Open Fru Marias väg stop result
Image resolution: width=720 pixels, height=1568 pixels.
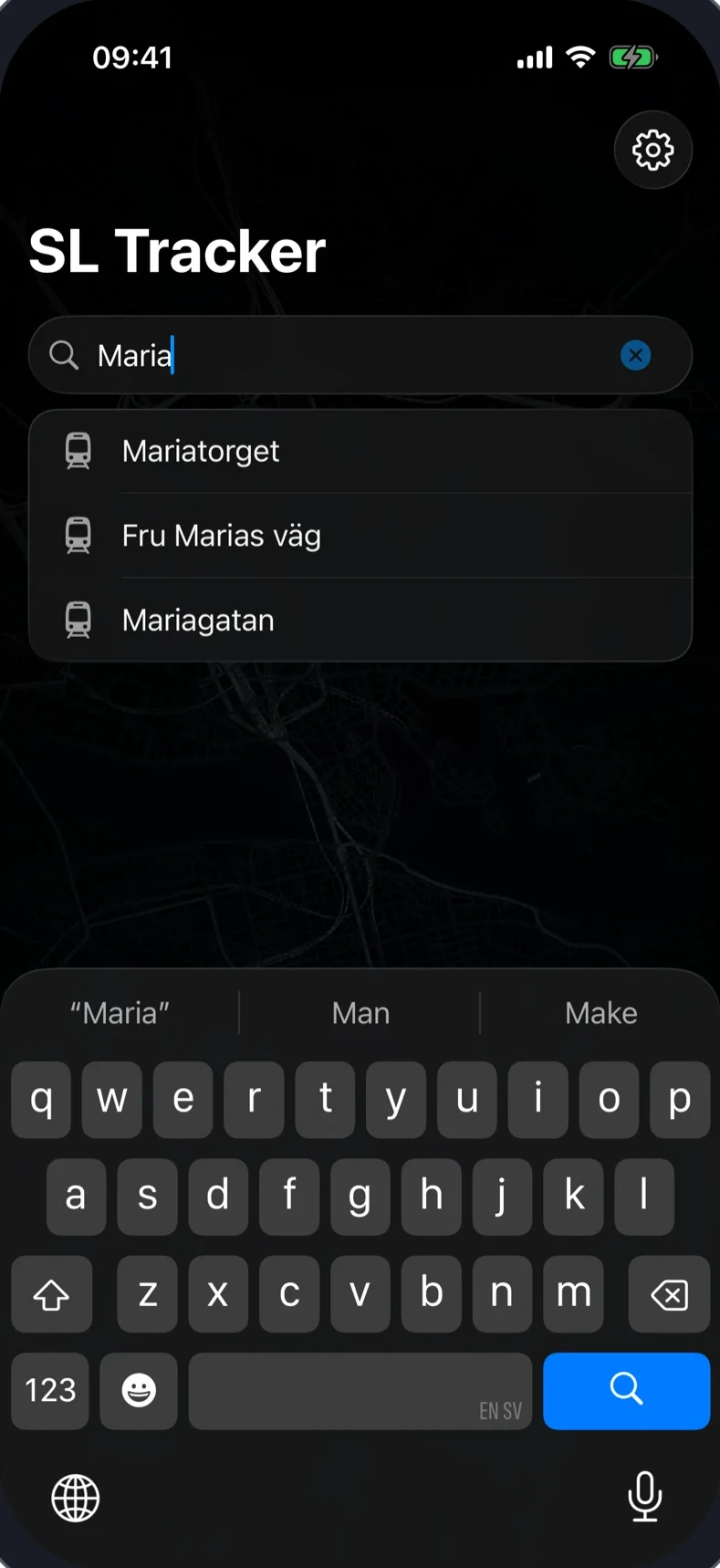[360, 536]
